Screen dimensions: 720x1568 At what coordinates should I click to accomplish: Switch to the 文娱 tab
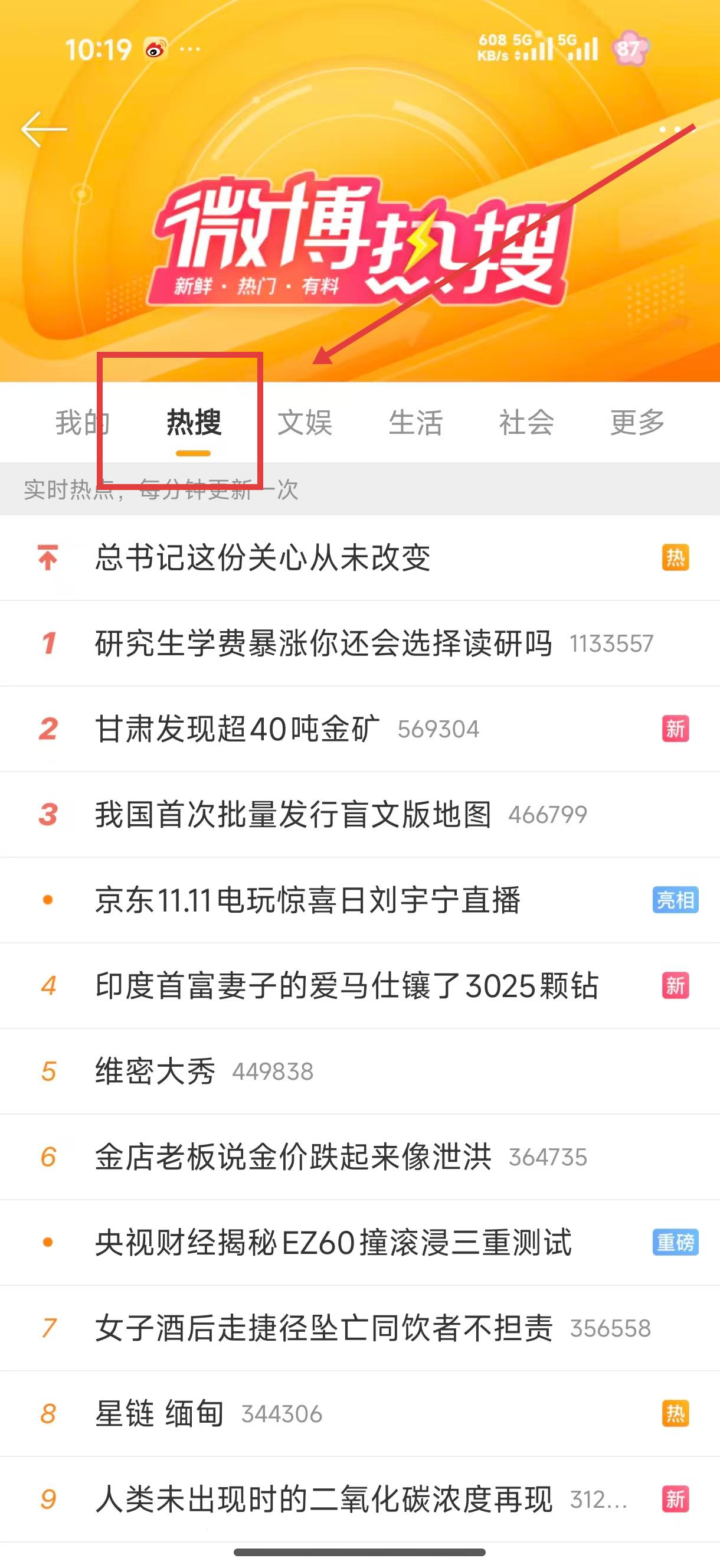(305, 423)
